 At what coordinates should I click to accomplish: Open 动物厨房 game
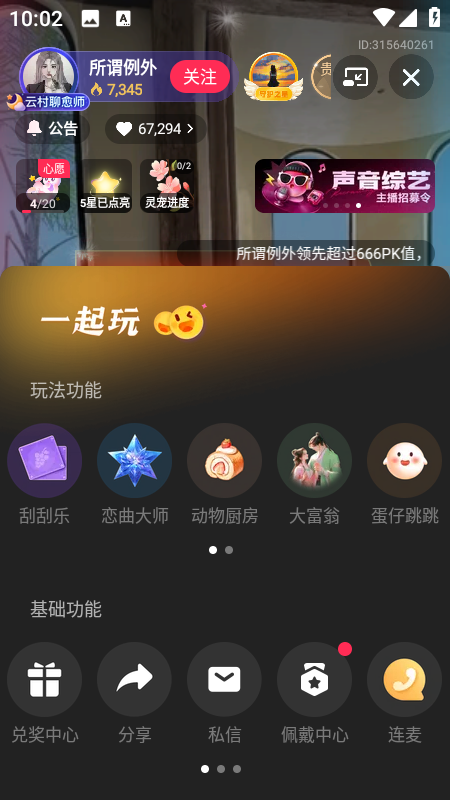(224, 474)
